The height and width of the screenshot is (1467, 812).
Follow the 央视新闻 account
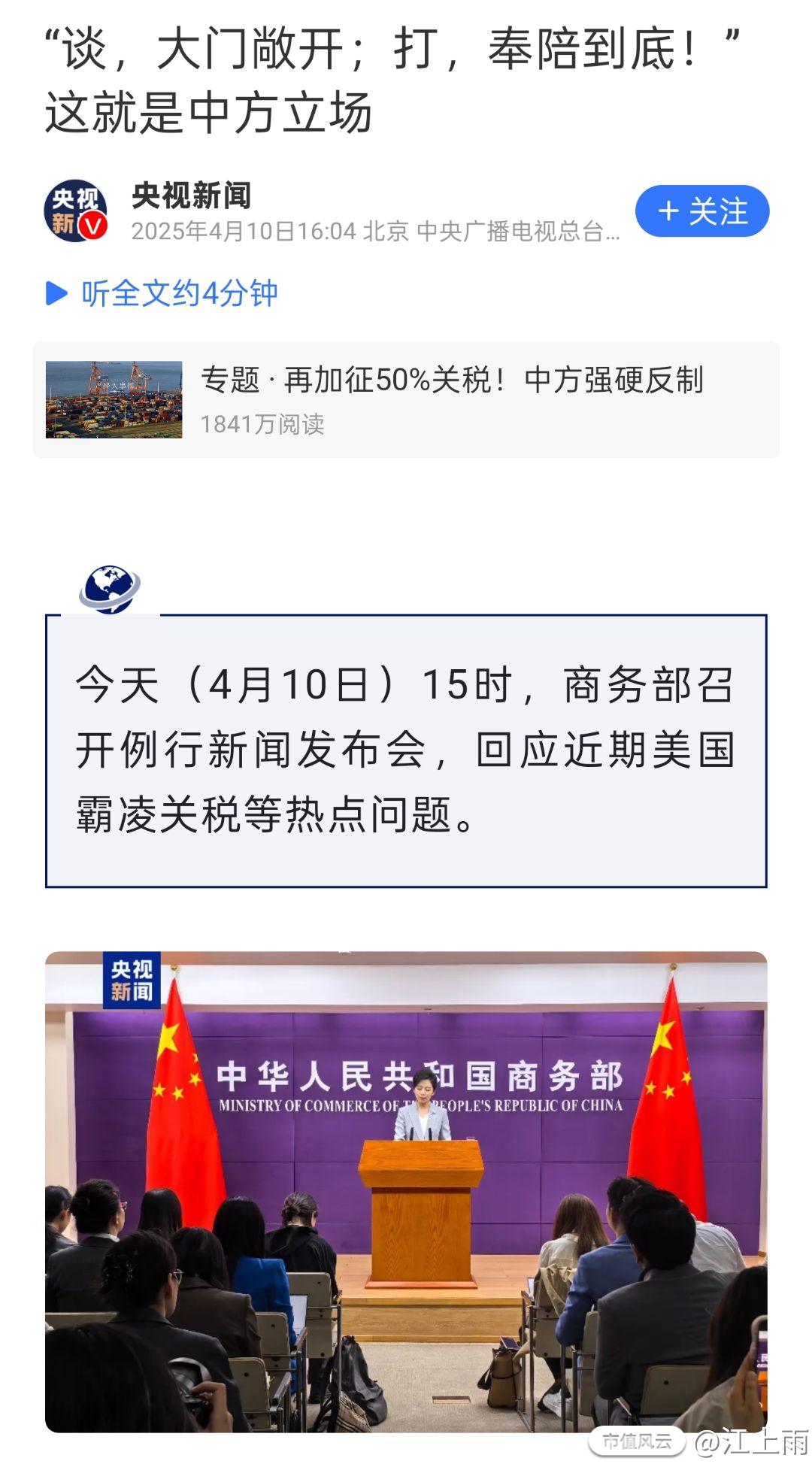click(701, 211)
